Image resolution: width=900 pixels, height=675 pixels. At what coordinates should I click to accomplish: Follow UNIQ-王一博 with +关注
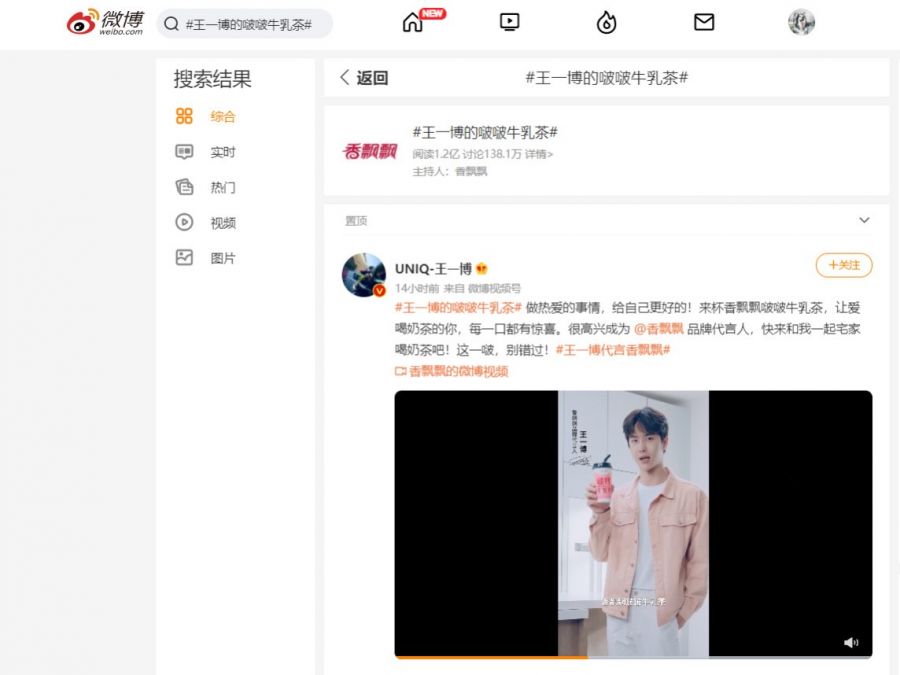[843, 265]
